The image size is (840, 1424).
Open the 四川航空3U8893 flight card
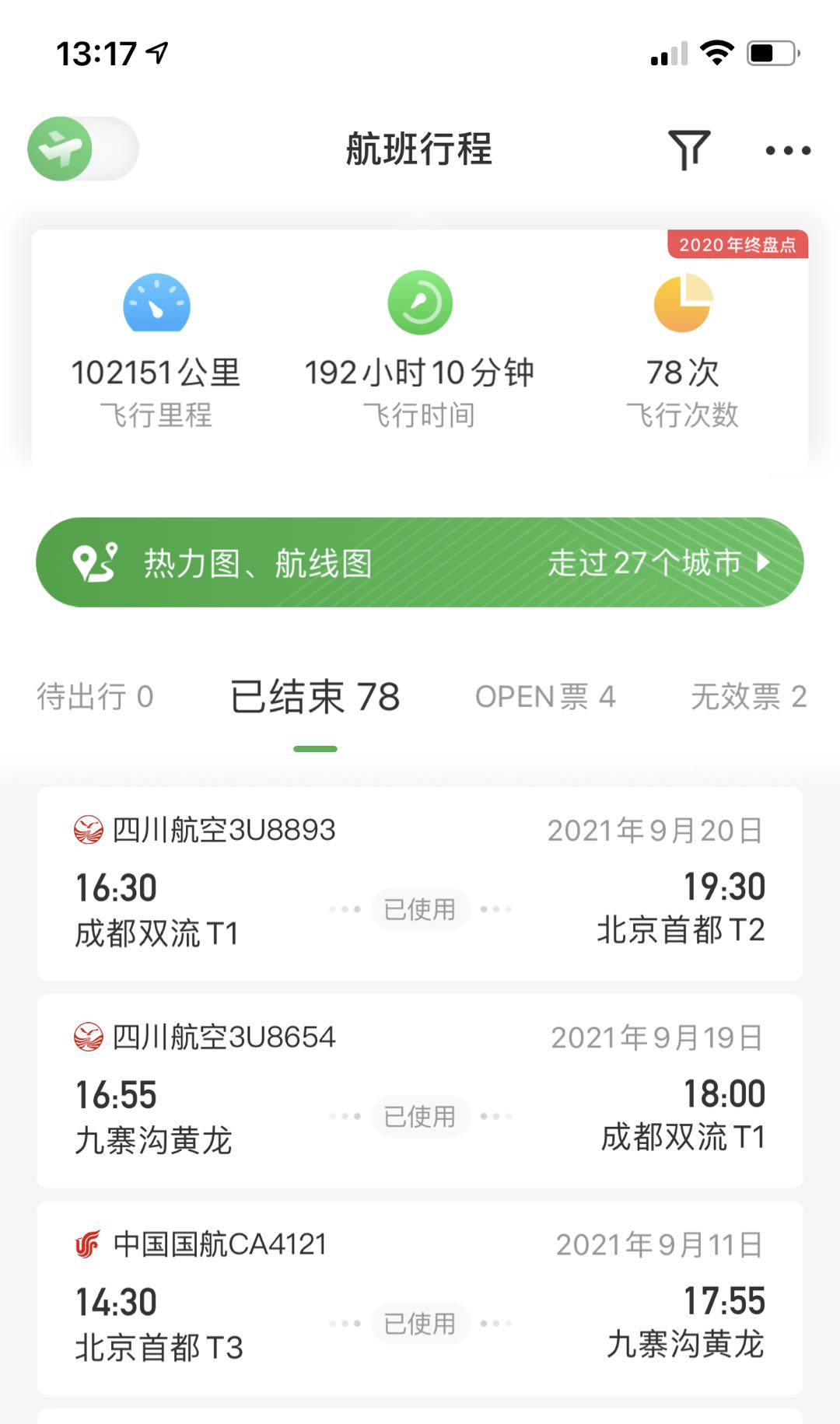click(x=420, y=883)
